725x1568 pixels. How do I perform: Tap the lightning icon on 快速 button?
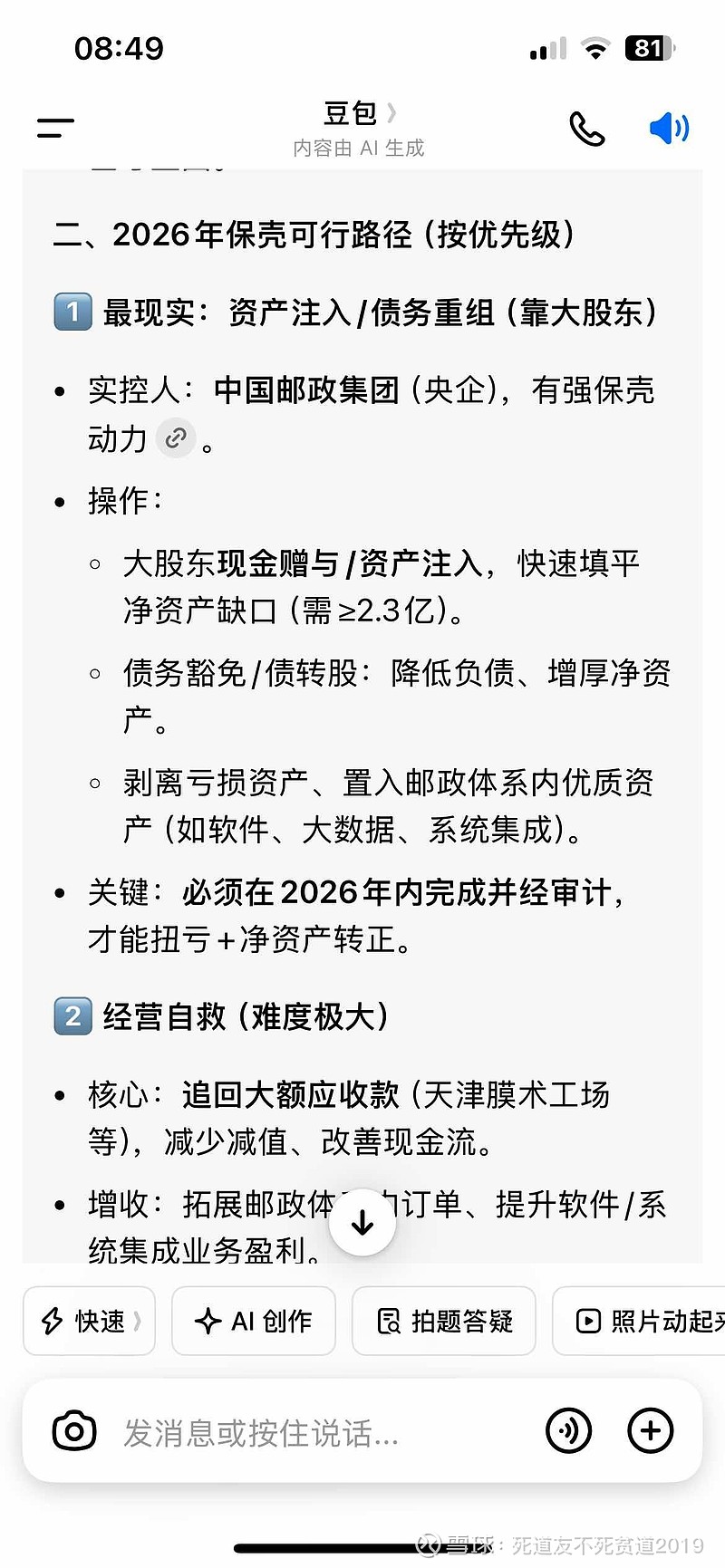click(51, 1322)
